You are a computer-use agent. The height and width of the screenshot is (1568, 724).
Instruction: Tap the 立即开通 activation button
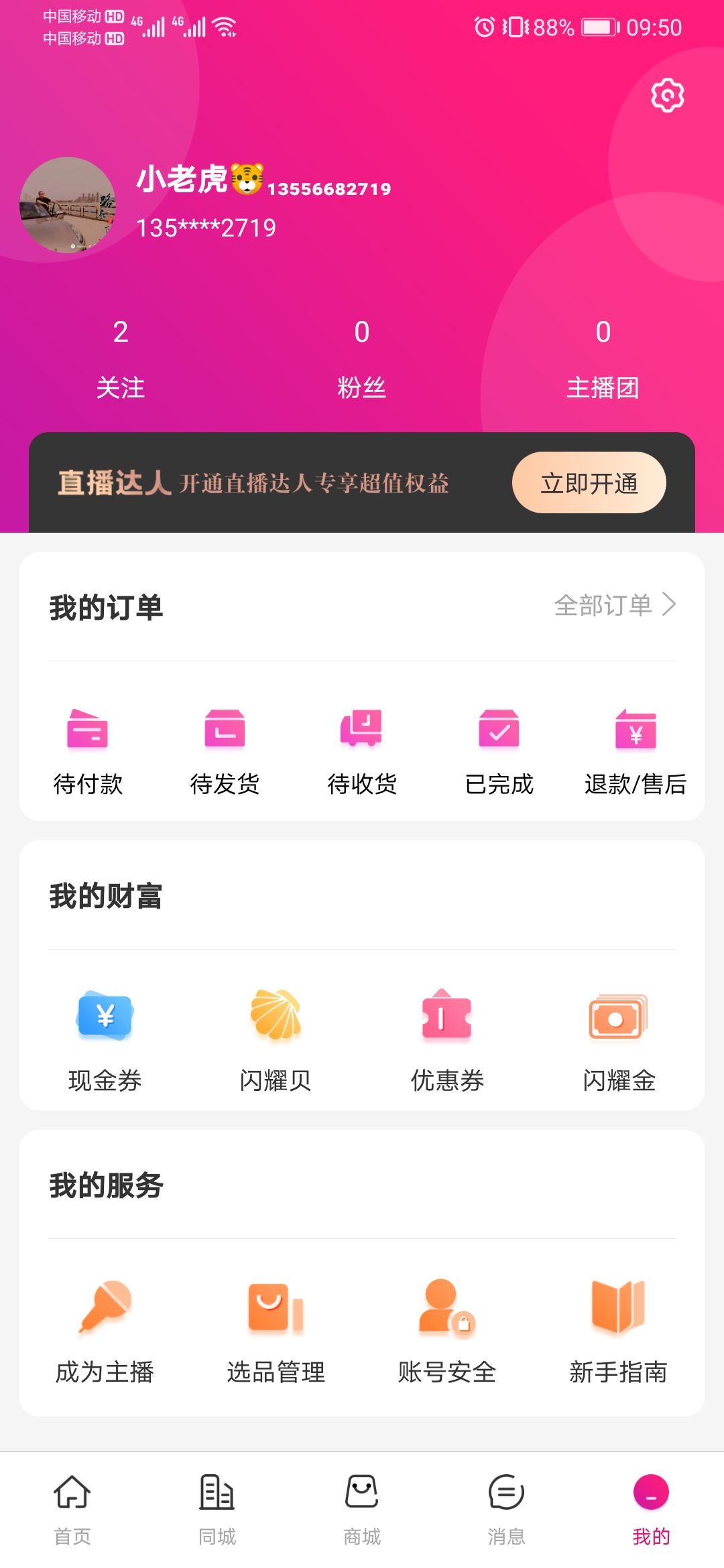[x=589, y=482]
